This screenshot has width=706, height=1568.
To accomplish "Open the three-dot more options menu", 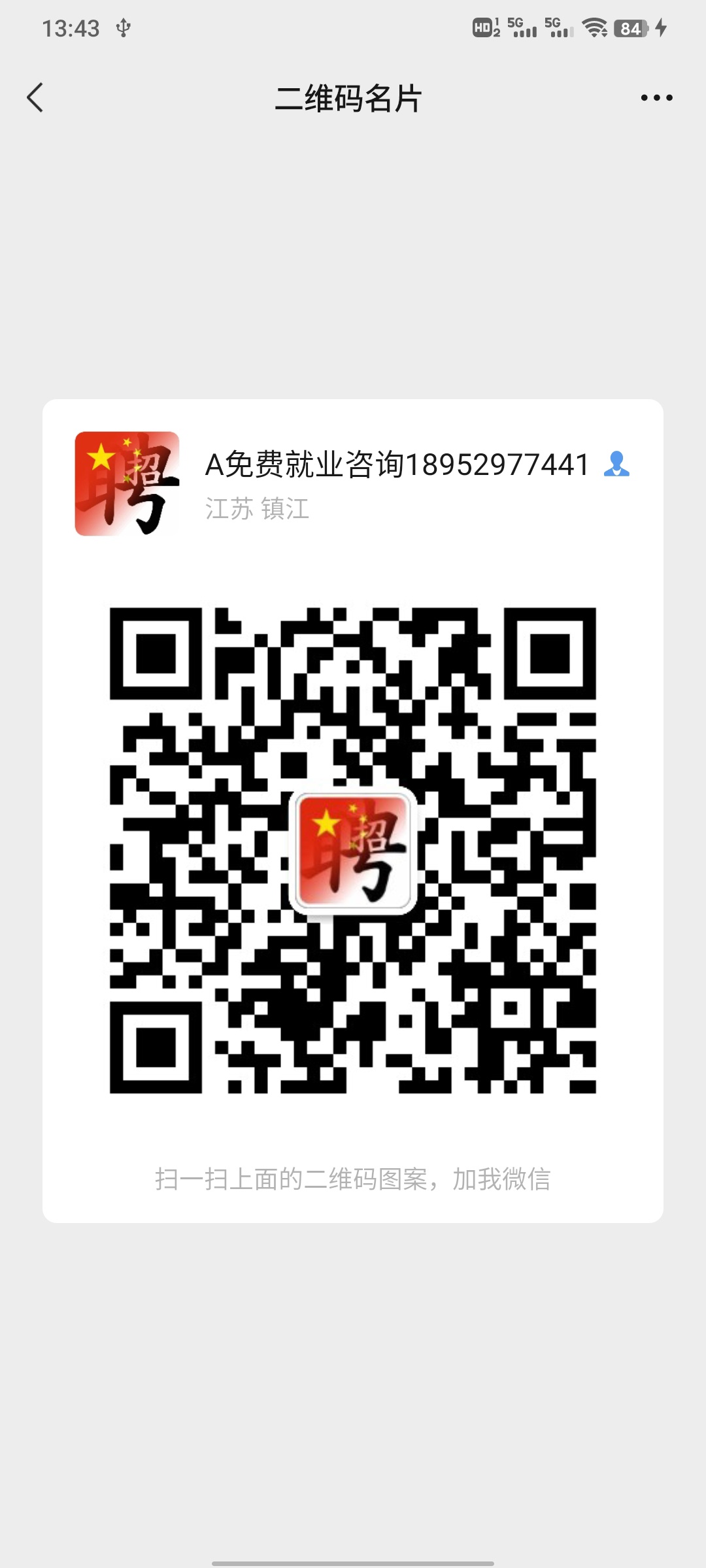I will 656,98.
